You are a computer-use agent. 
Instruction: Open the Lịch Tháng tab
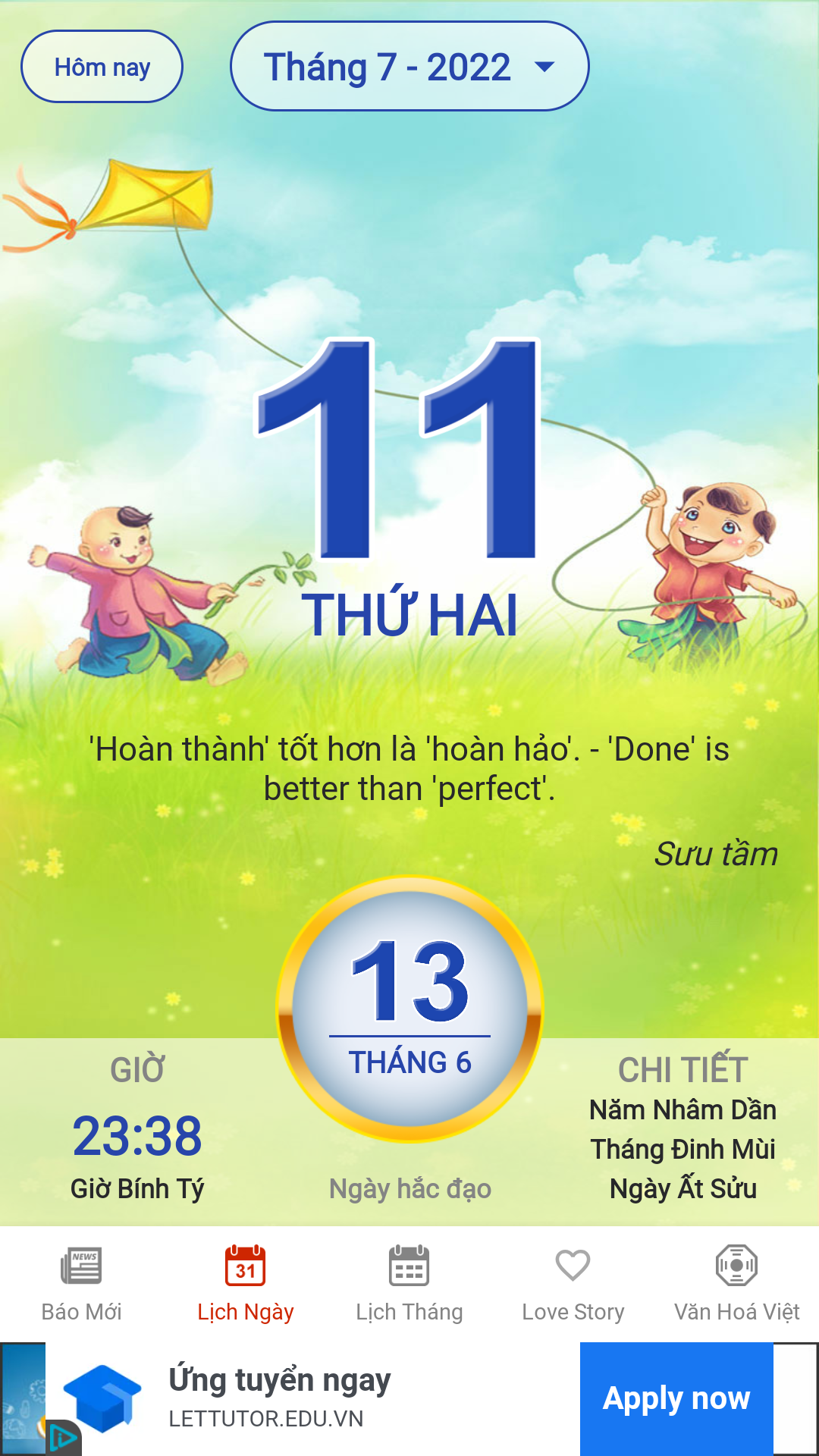[409, 1283]
